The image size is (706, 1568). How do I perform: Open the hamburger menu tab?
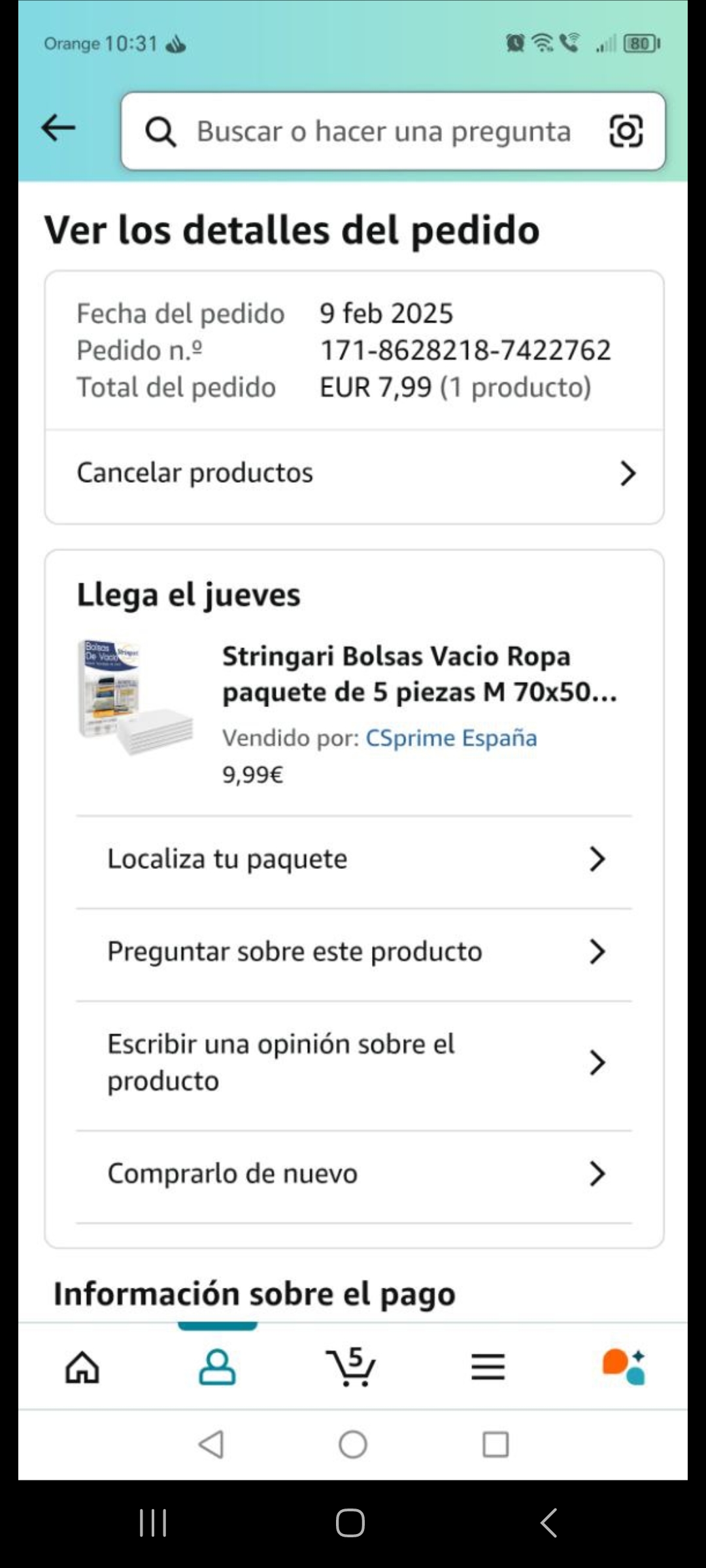(x=488, y=1367)
